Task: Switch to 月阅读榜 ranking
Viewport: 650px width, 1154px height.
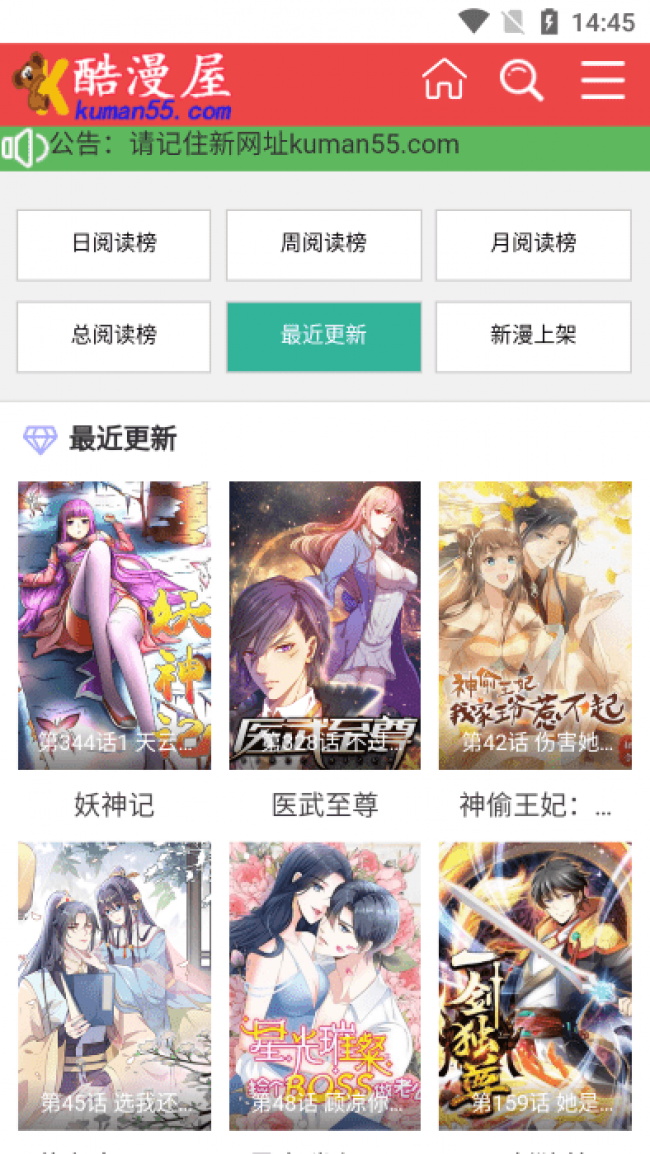Action: [x=533, y=244]
